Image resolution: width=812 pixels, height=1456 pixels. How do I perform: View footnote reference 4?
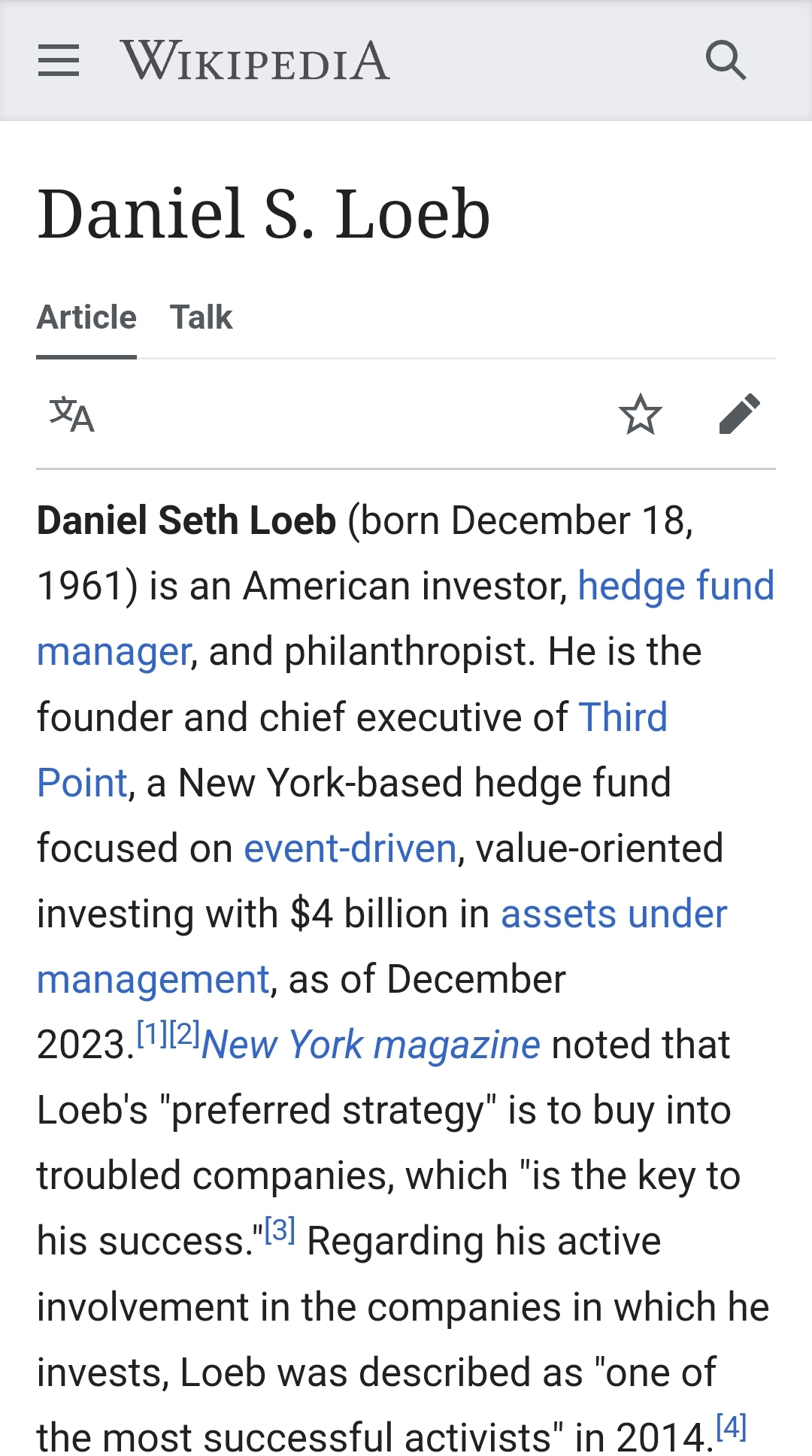coord(731,1427)
